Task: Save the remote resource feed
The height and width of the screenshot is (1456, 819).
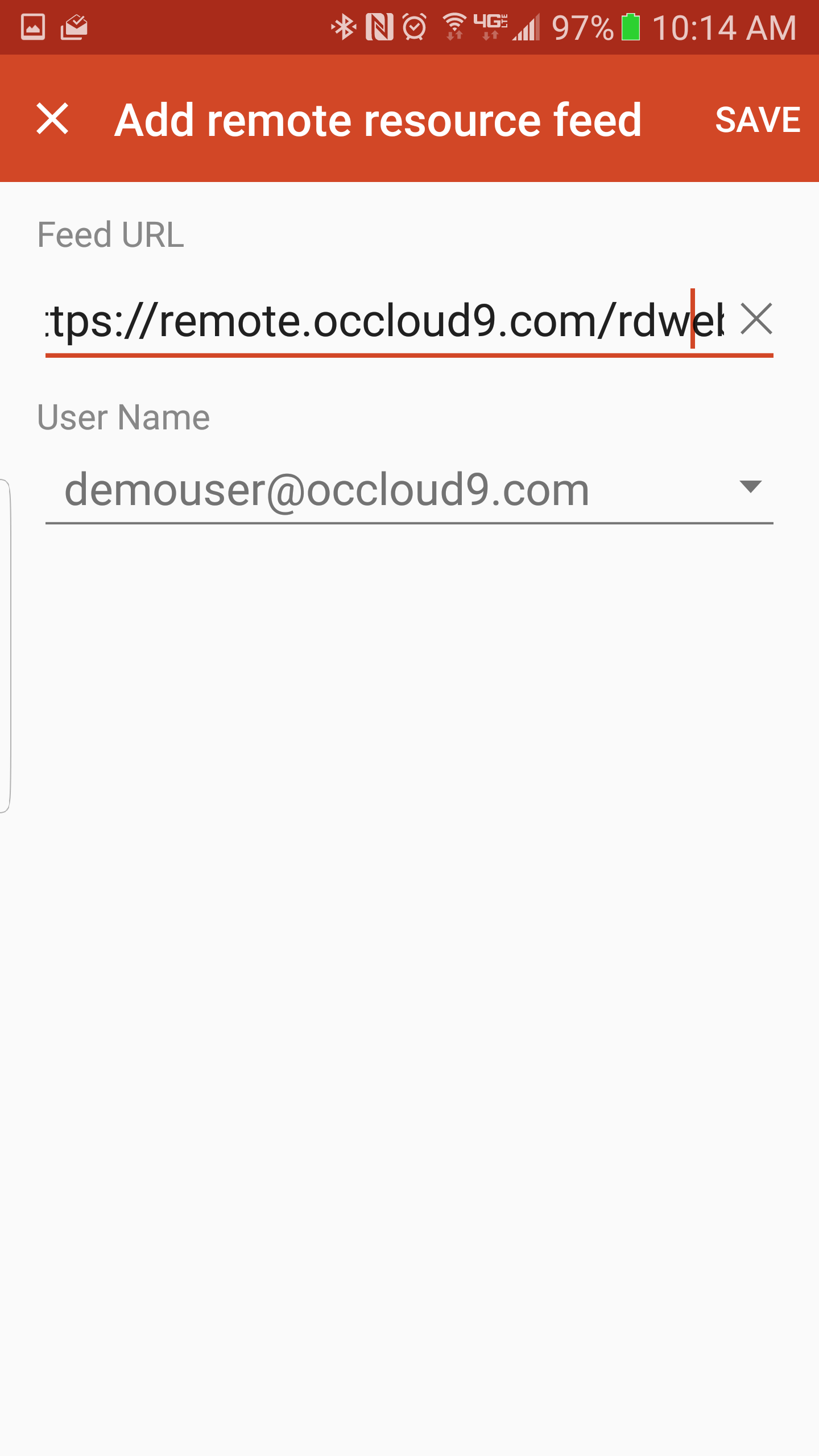Action: pyautogui.click(x=758, y=120)
